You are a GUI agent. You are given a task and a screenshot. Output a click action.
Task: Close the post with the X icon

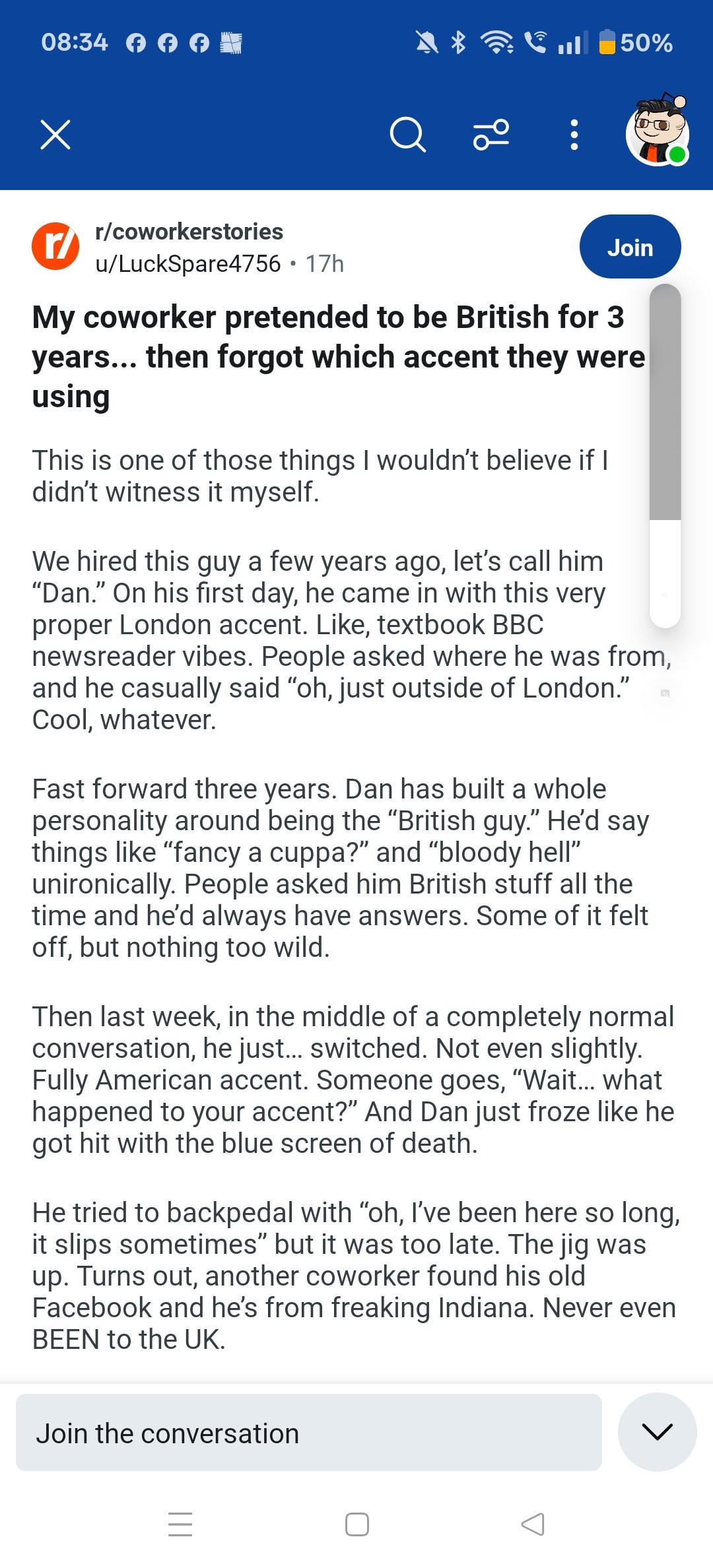point(55,135)
